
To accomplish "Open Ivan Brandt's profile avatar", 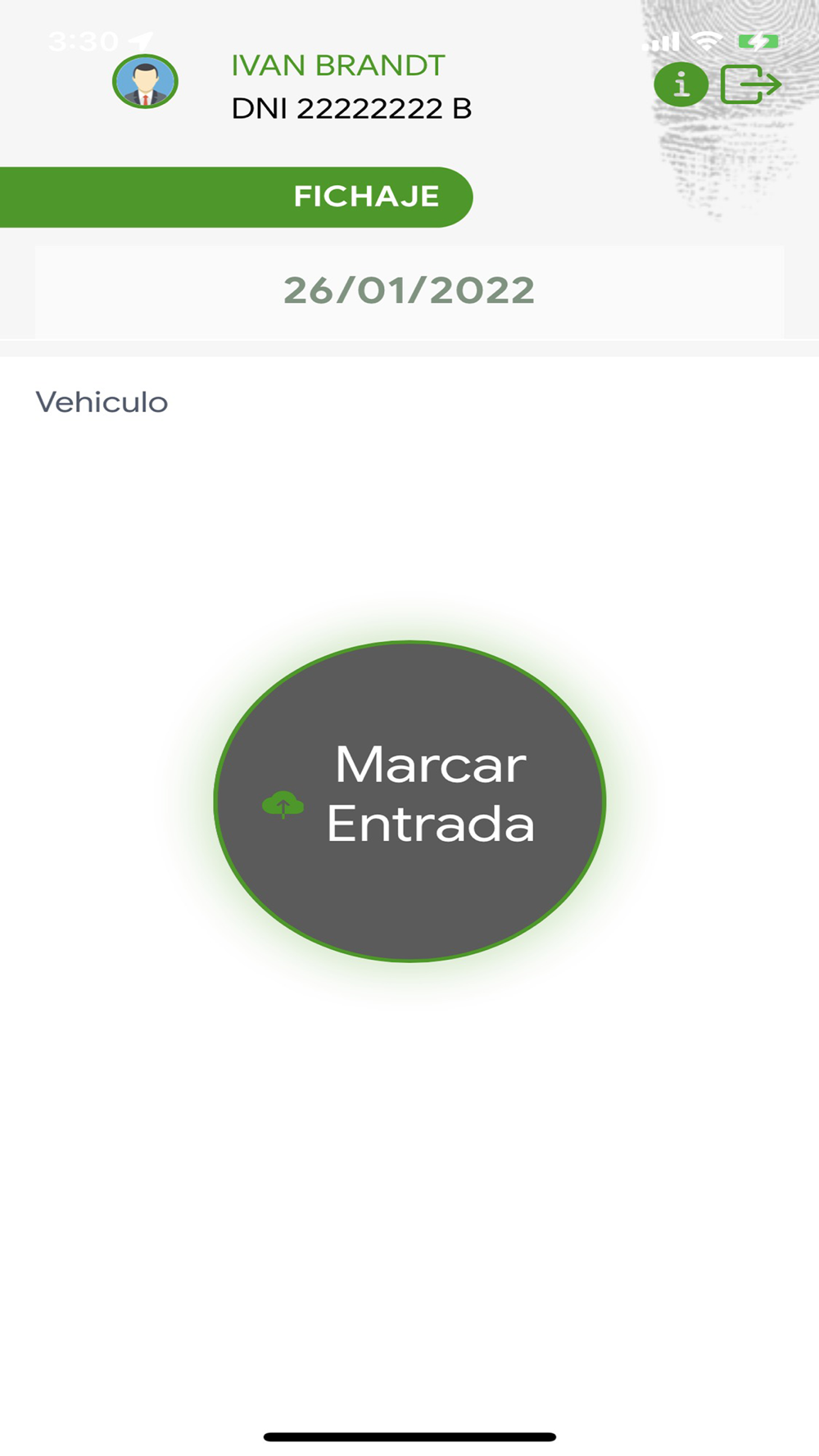I will pos(145,82).
